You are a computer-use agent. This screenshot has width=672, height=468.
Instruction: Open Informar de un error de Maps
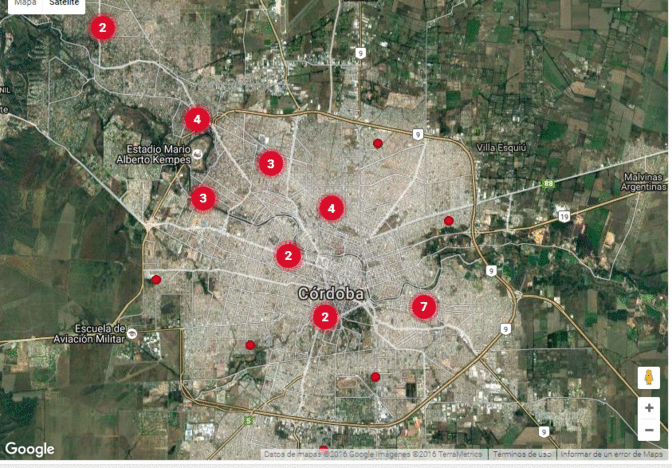coord(611,454)
